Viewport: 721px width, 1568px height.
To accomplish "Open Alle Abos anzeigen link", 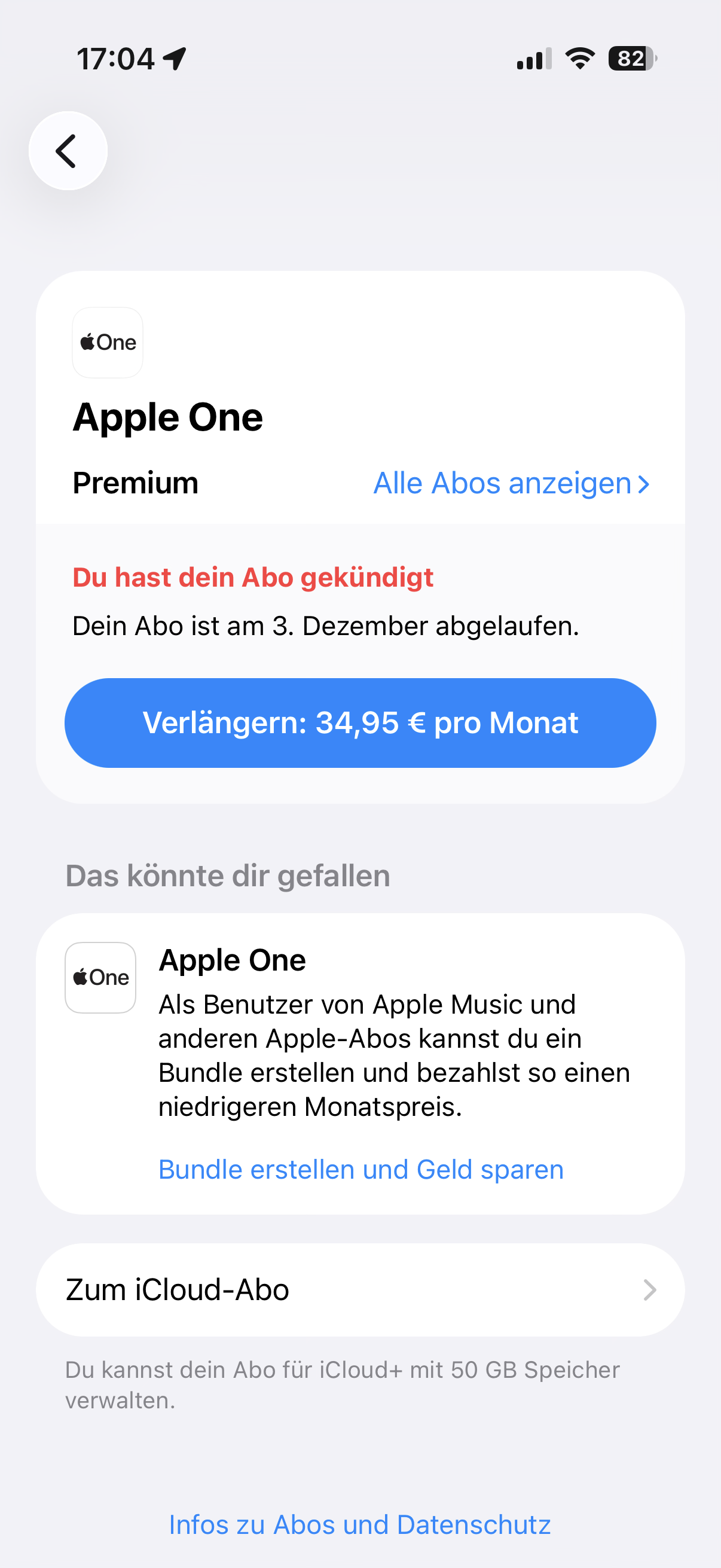I will click(512, 484).
